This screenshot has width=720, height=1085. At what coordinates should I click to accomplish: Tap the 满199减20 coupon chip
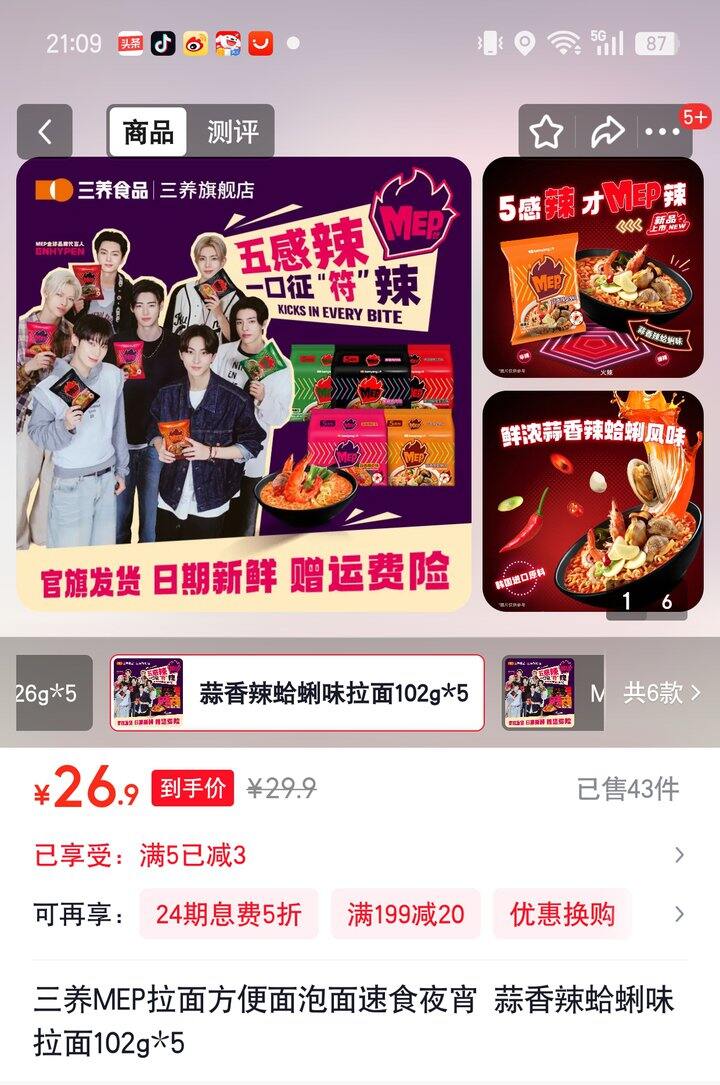pyautogui.click(x=405, y=914)
